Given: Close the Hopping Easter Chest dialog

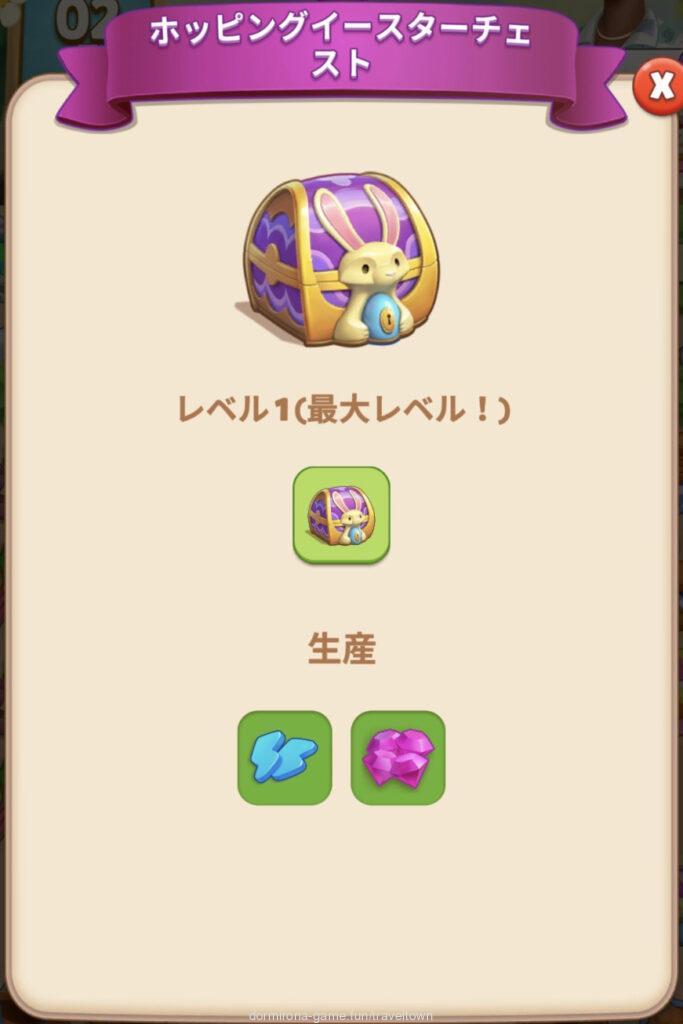Looking at the screenshot, I should pyautogui.click(x=660, y=86).
